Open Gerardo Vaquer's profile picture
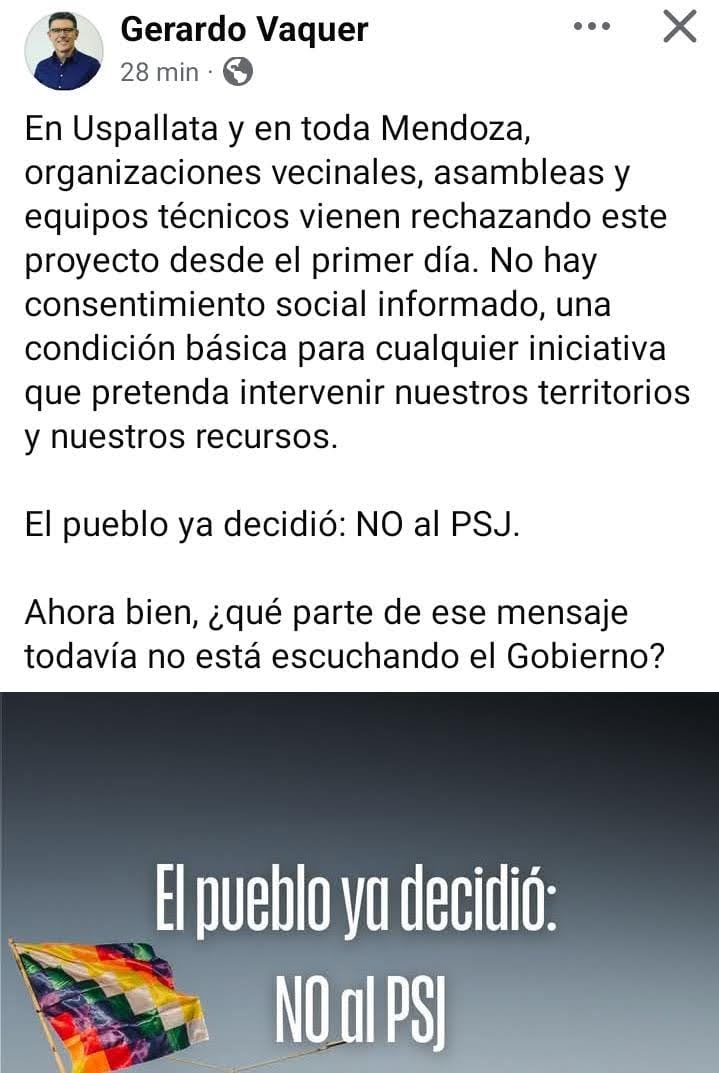This screenshot has height=1073, width=719. (x=63, y=51)
